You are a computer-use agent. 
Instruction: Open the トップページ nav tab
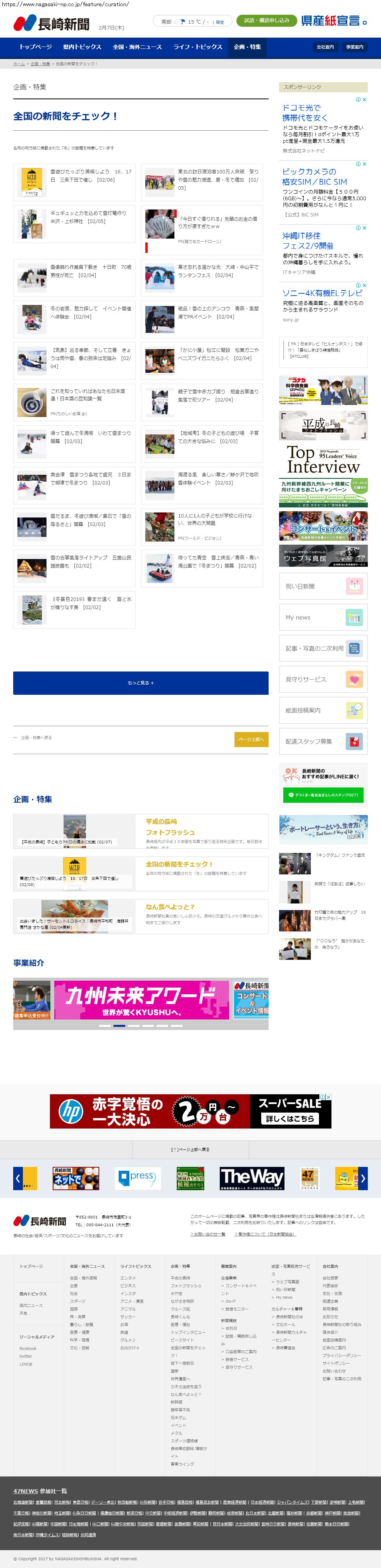(35, 47)
